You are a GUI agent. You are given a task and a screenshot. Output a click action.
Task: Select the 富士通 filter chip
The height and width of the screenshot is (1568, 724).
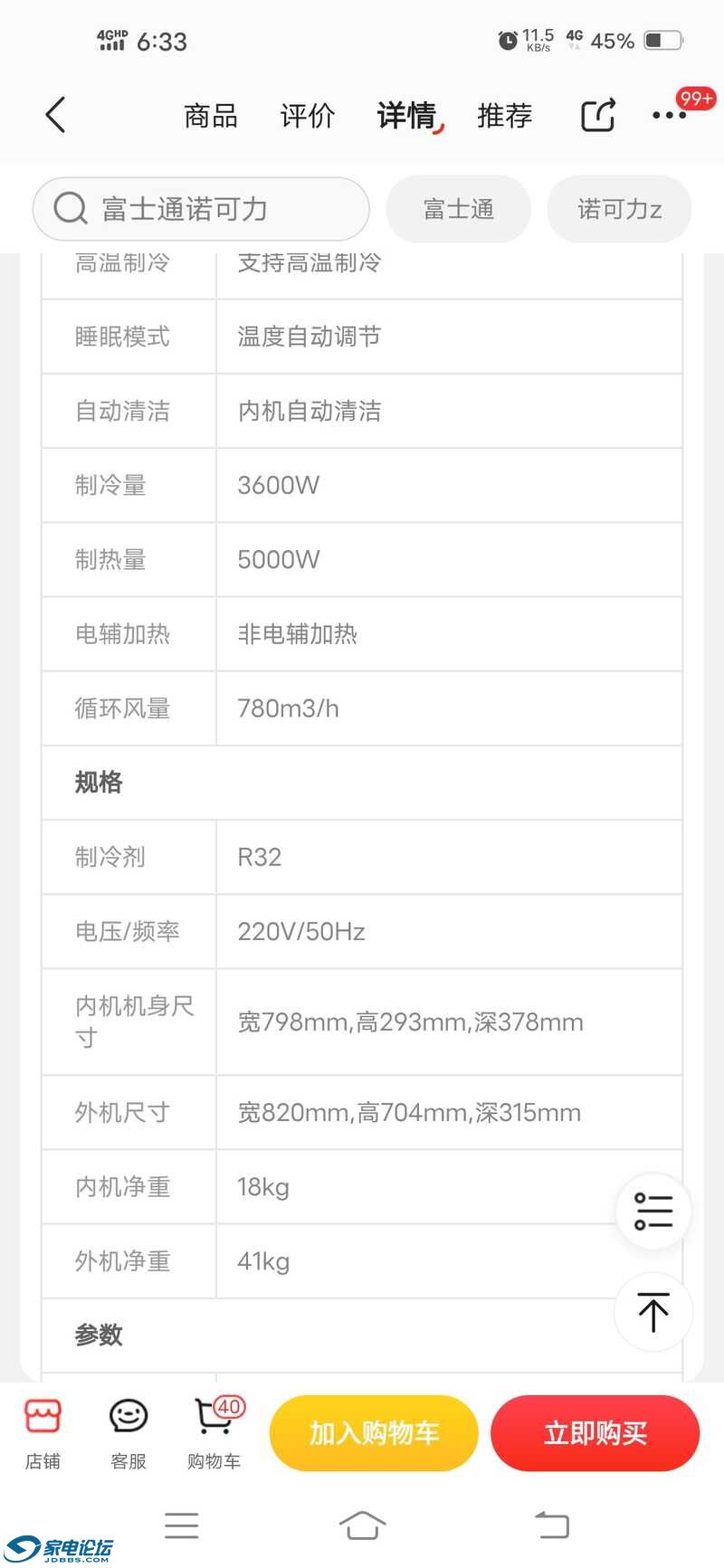pos(458,209)
